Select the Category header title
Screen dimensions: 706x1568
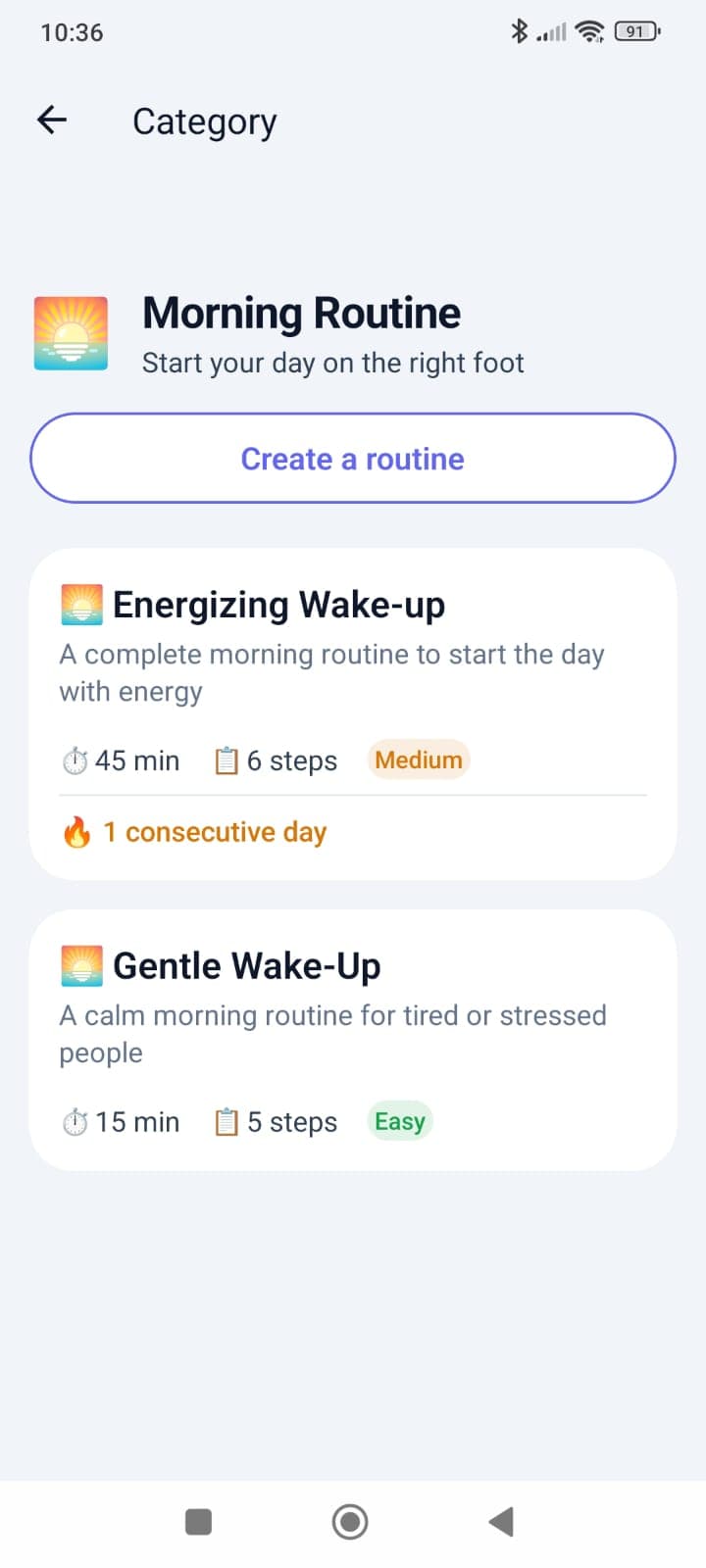(204, 122)
